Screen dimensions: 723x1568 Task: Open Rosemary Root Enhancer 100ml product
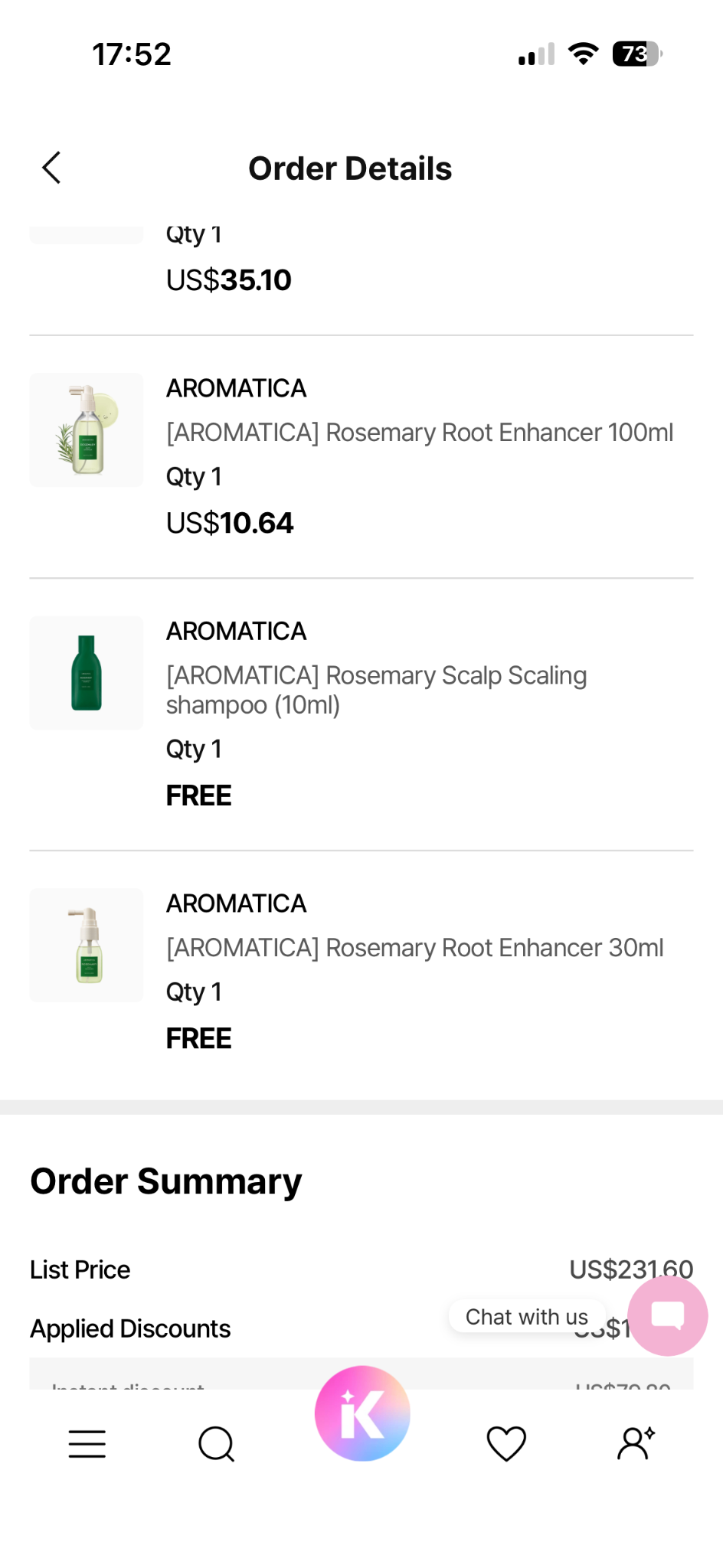420,433
